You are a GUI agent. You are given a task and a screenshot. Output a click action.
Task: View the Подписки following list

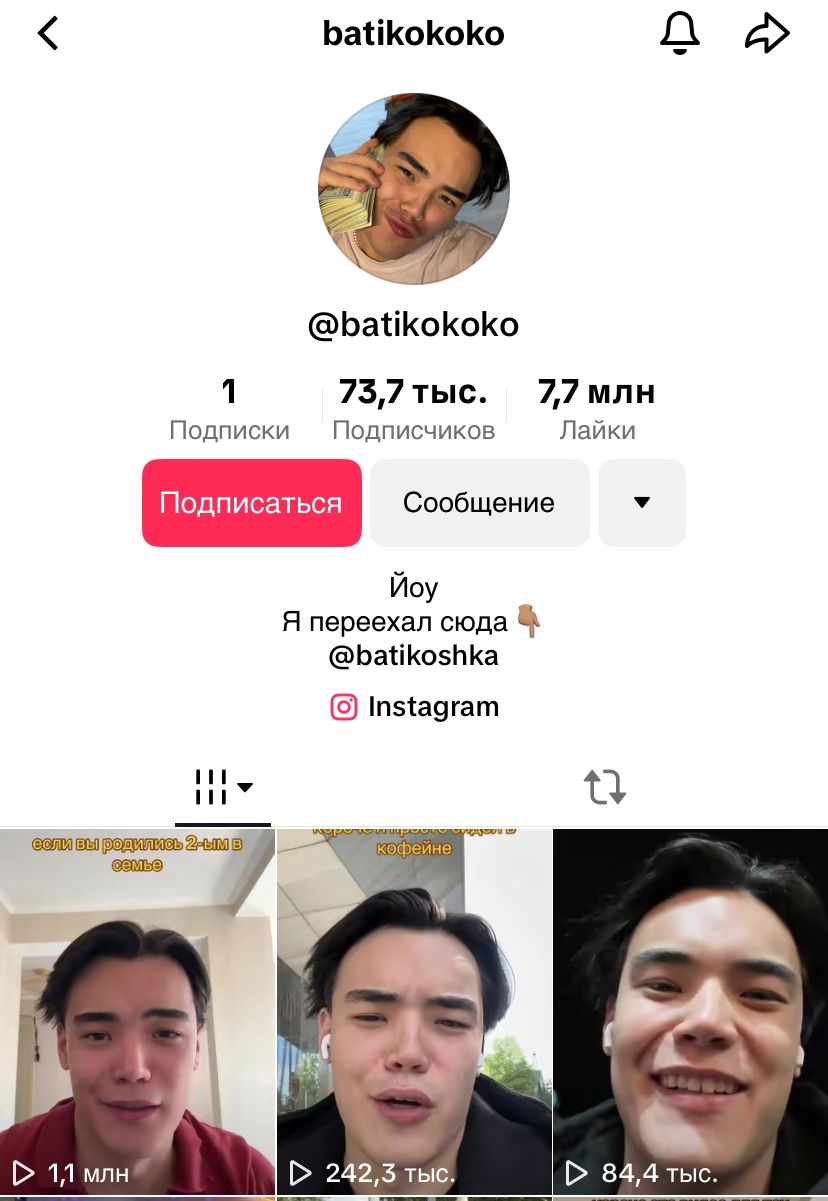tap(229, 409)
